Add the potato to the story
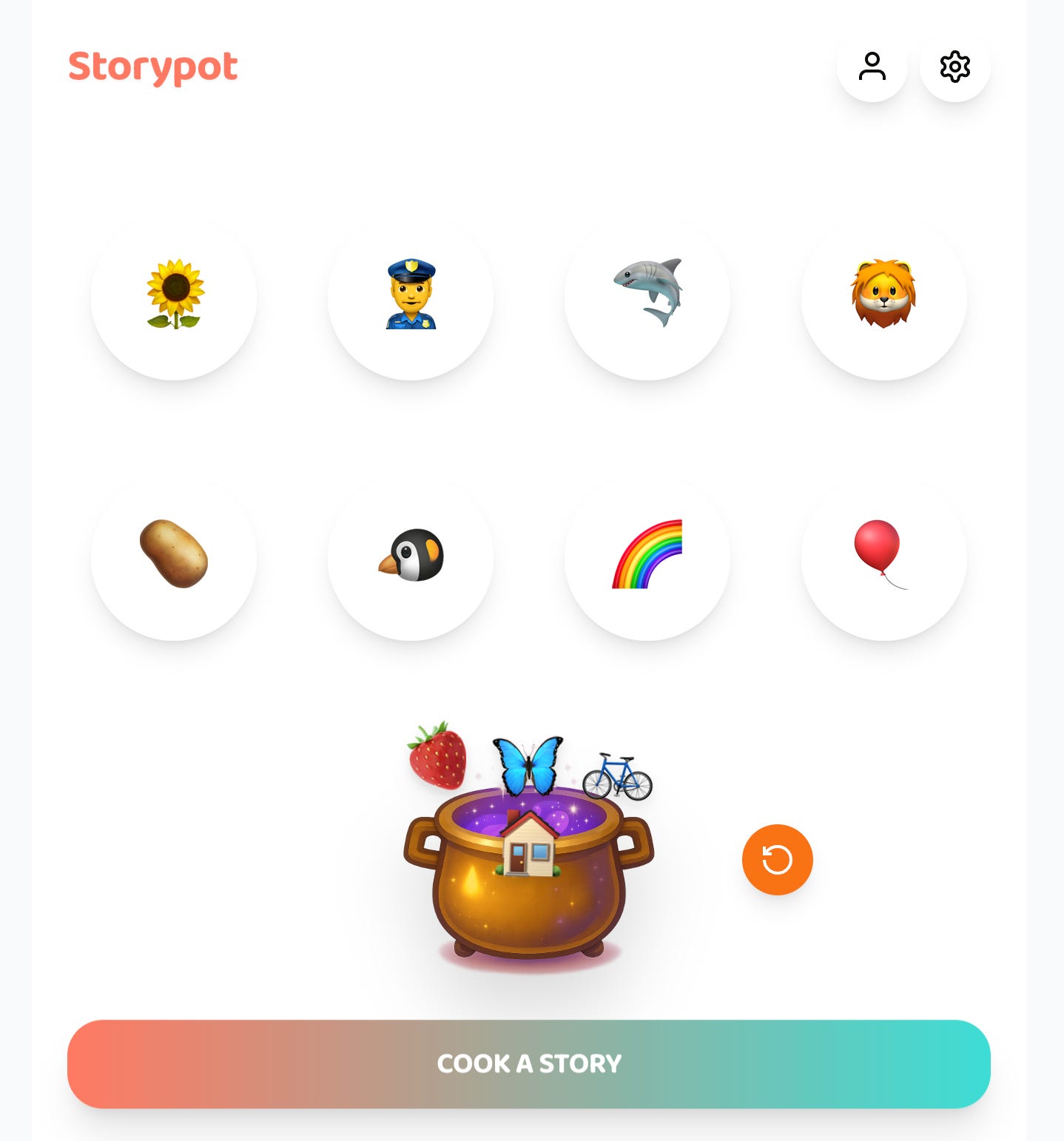1064x1141 pixels. click(174, 557)
